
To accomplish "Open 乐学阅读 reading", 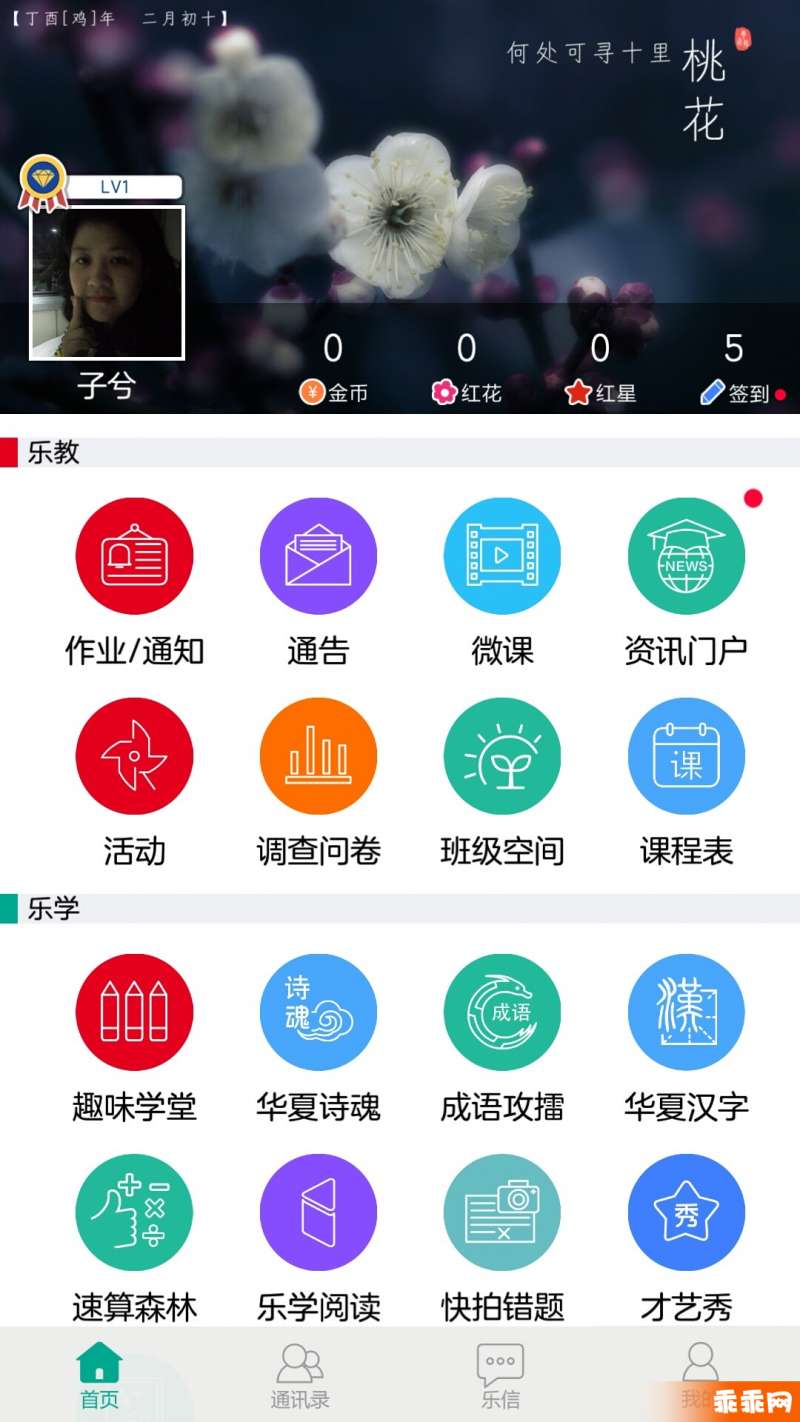I will 318,1212.
